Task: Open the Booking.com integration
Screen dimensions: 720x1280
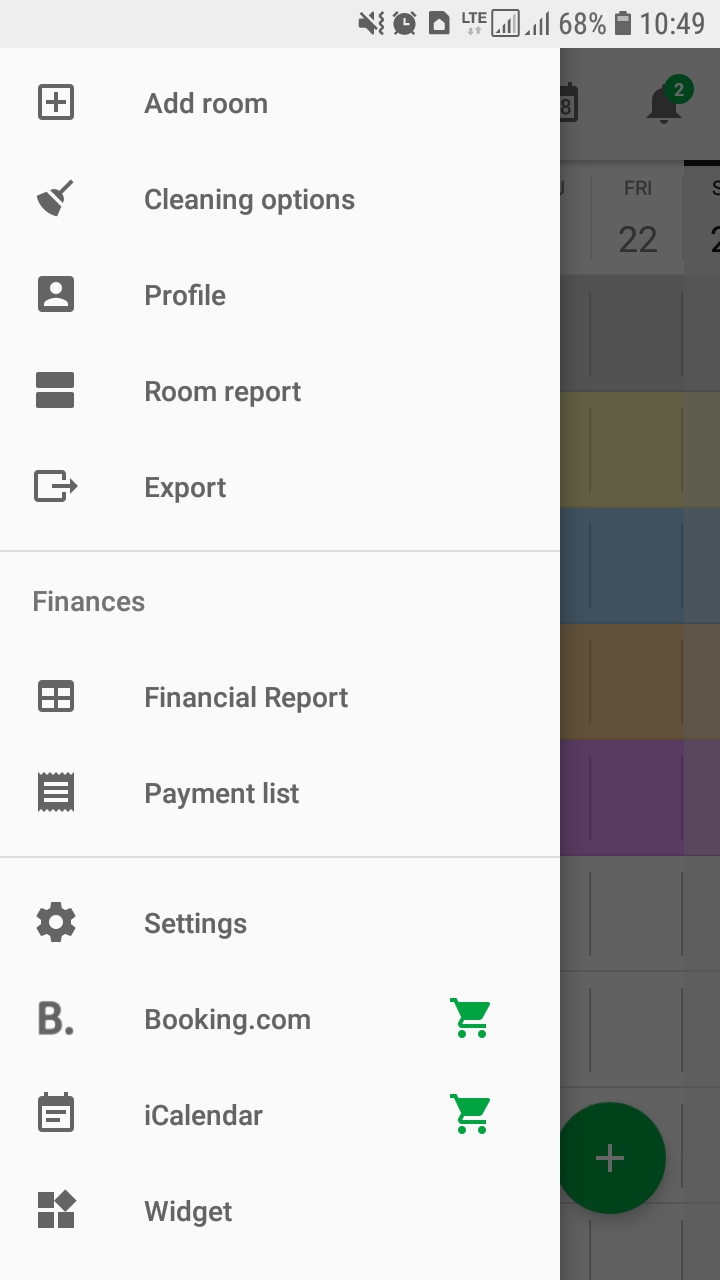Action: tap(280, 1020)
